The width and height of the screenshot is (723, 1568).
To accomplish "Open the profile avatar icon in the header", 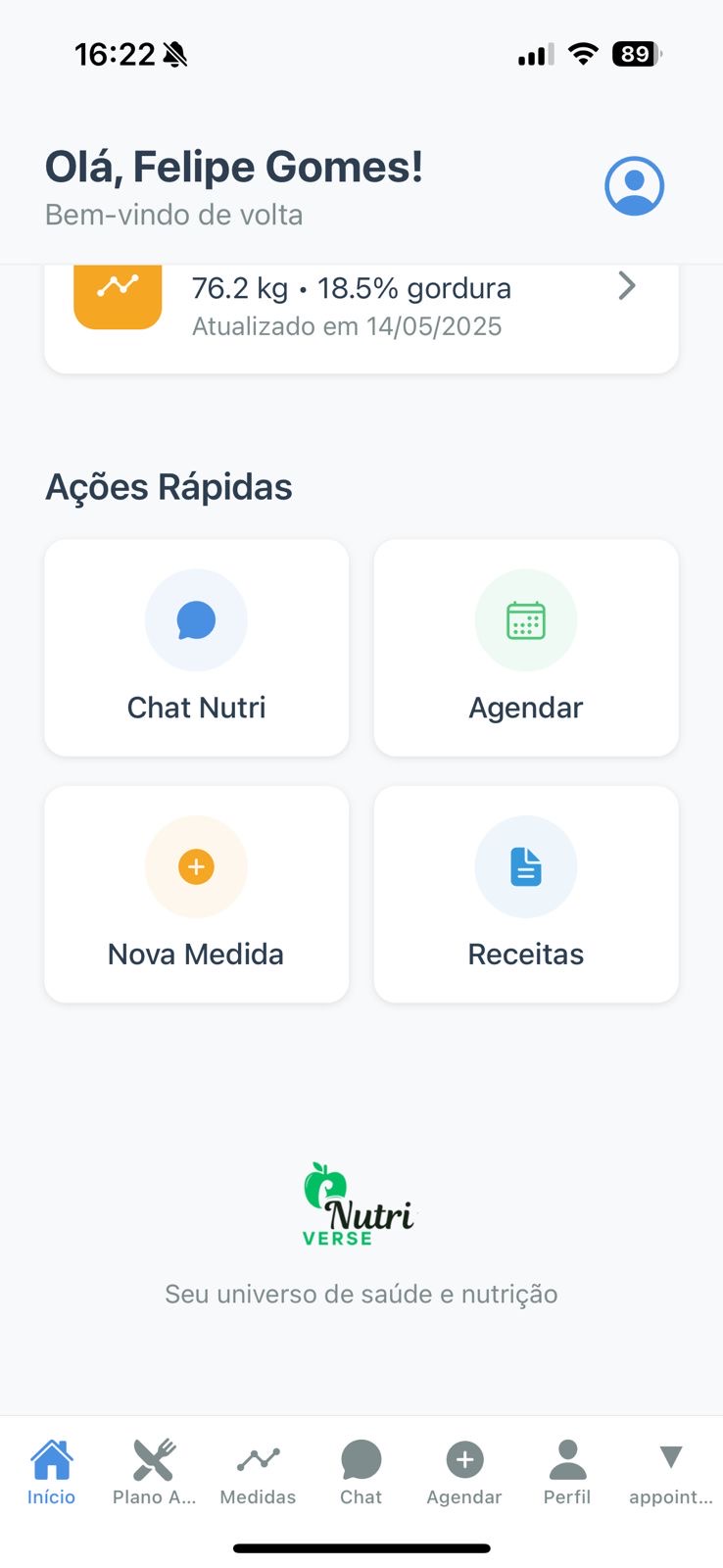I will tap(634, 185).
